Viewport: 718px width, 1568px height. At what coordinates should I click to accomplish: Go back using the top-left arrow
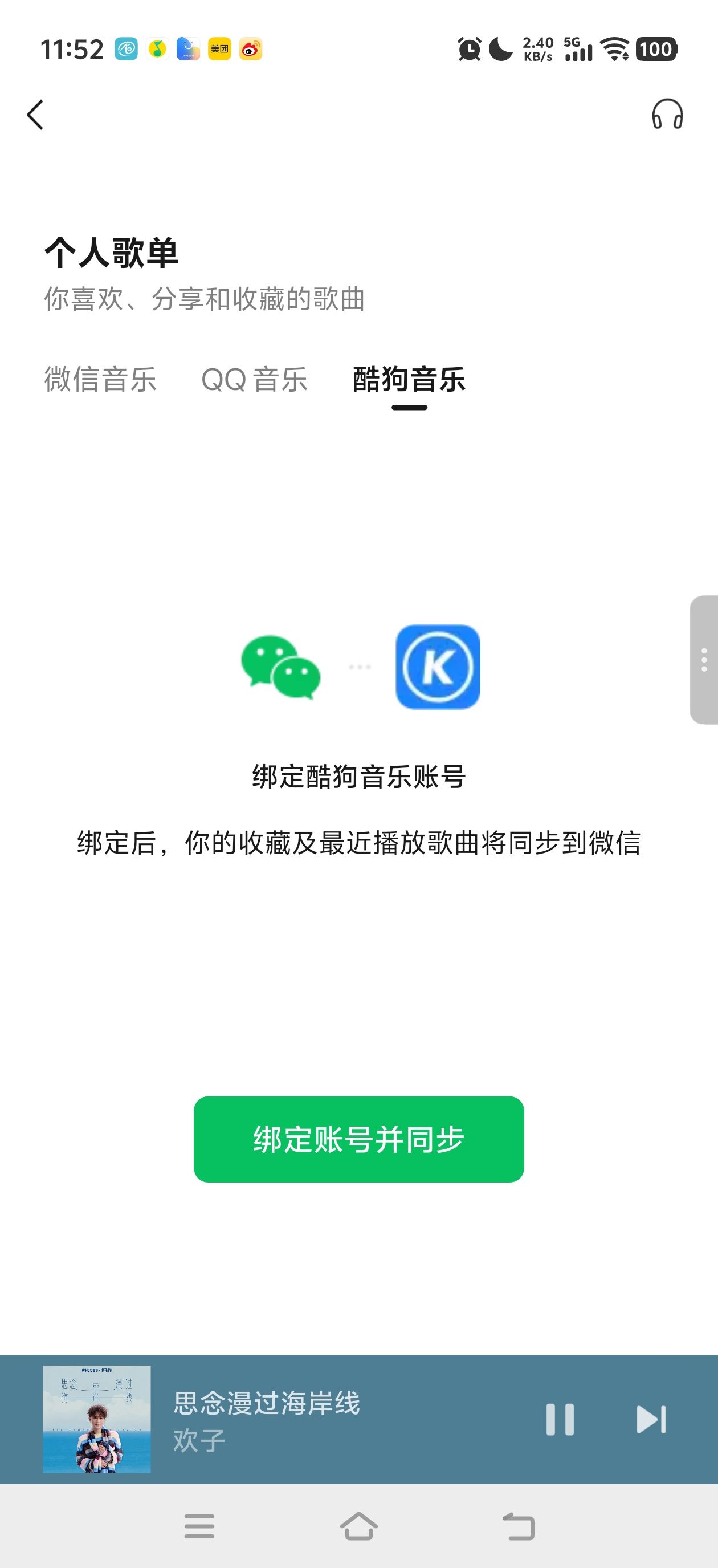(35, 115)
